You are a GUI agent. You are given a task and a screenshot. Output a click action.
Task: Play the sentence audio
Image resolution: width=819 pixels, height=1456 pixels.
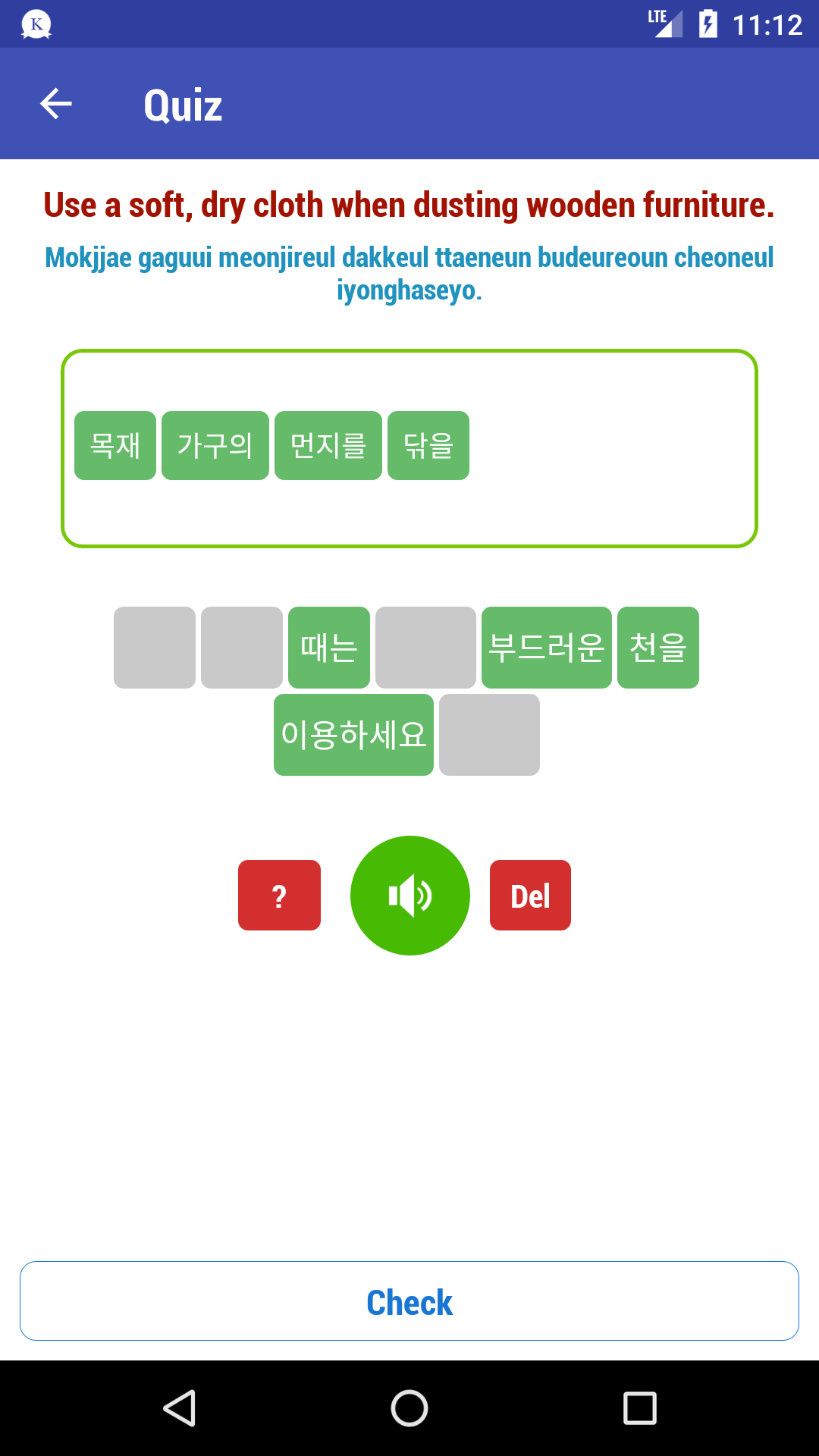coord(410,896)
